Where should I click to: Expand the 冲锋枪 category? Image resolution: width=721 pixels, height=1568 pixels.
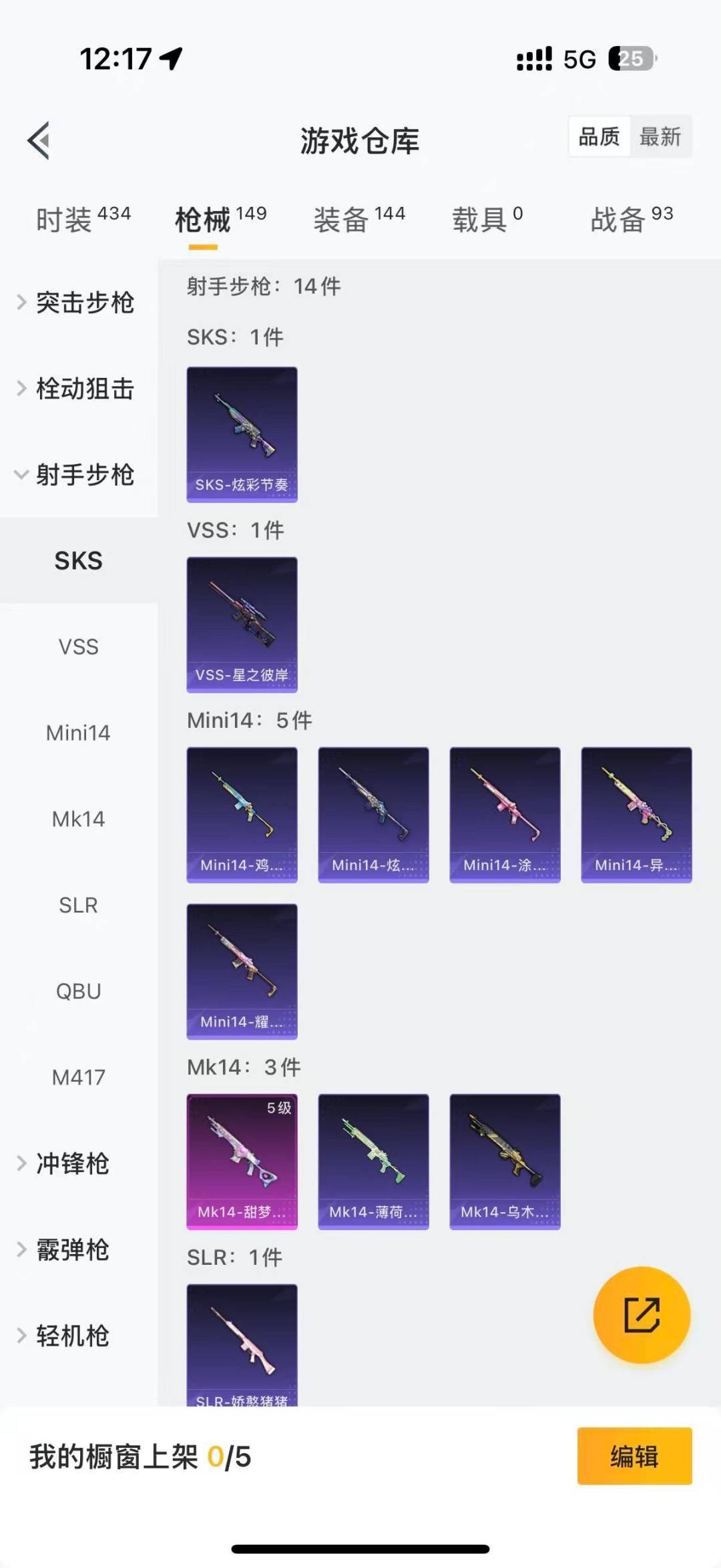coord(72,1163)
